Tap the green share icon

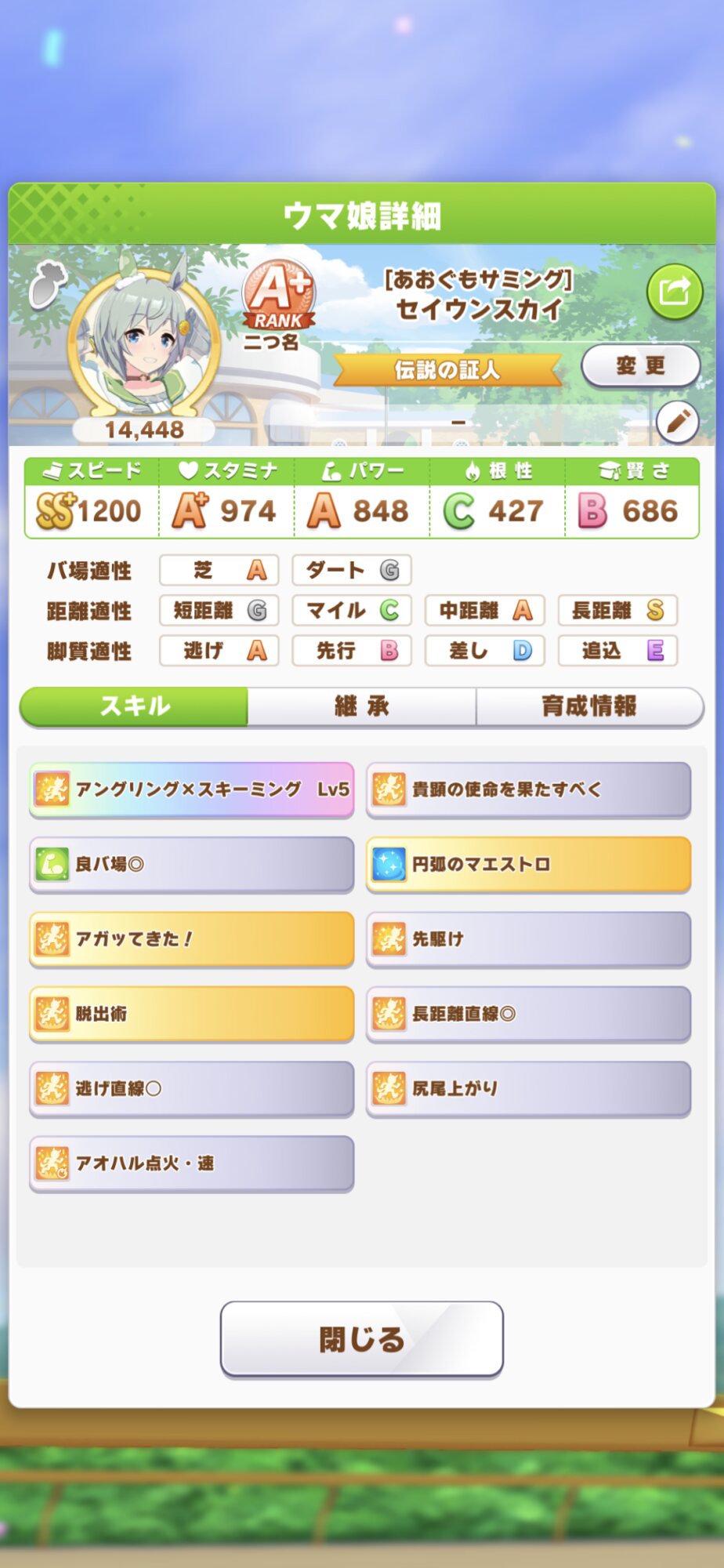tap(674, 292)
